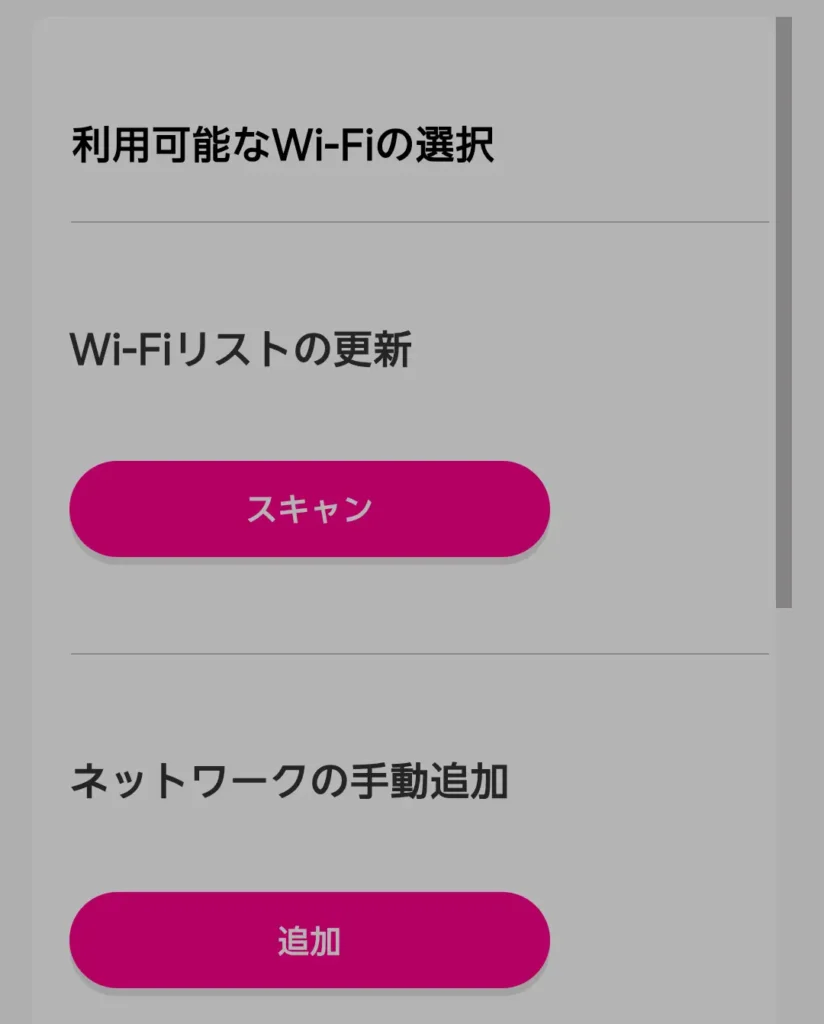
Task: Click the スキャン button to scan Wi-Fi
Action: [x=309, y=509]
